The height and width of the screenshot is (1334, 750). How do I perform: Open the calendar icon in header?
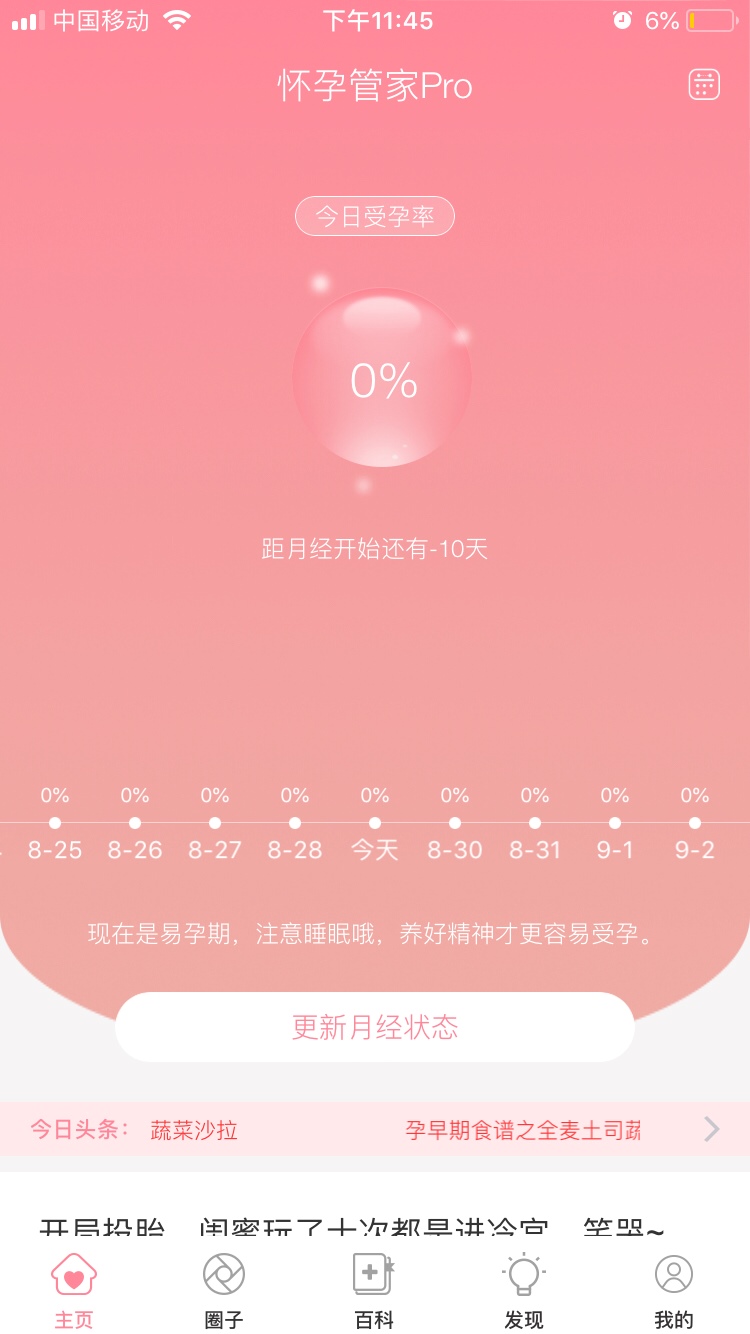point(704,85)
